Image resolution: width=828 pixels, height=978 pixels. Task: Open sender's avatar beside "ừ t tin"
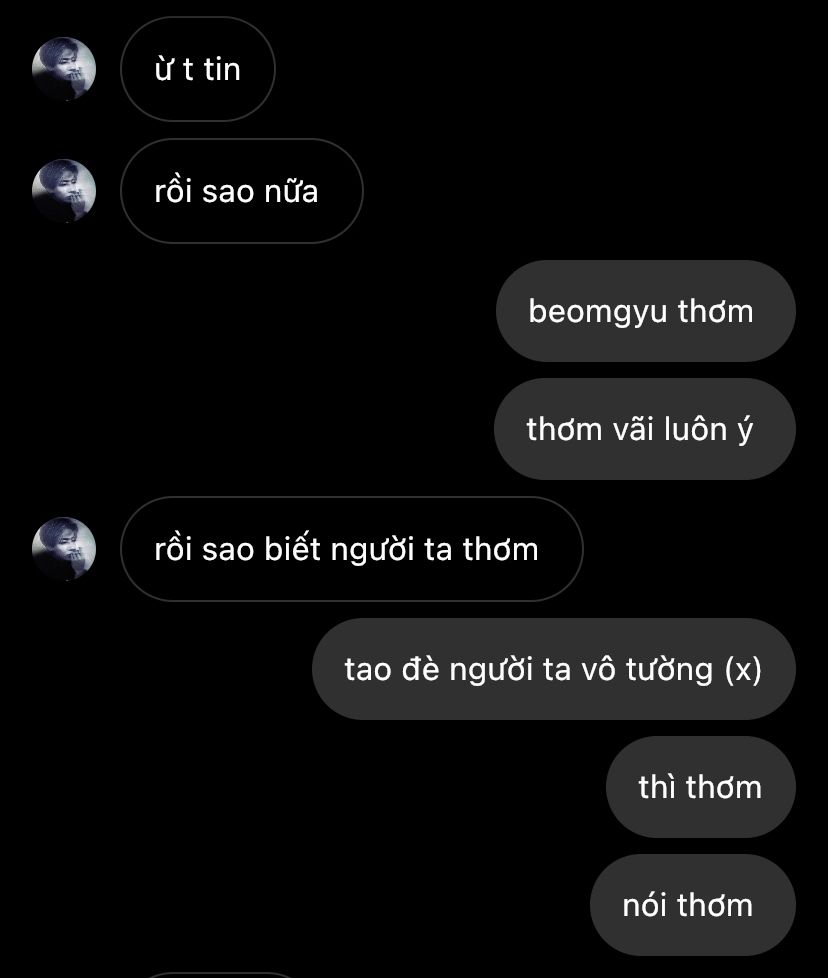click(x=64, y=69)
